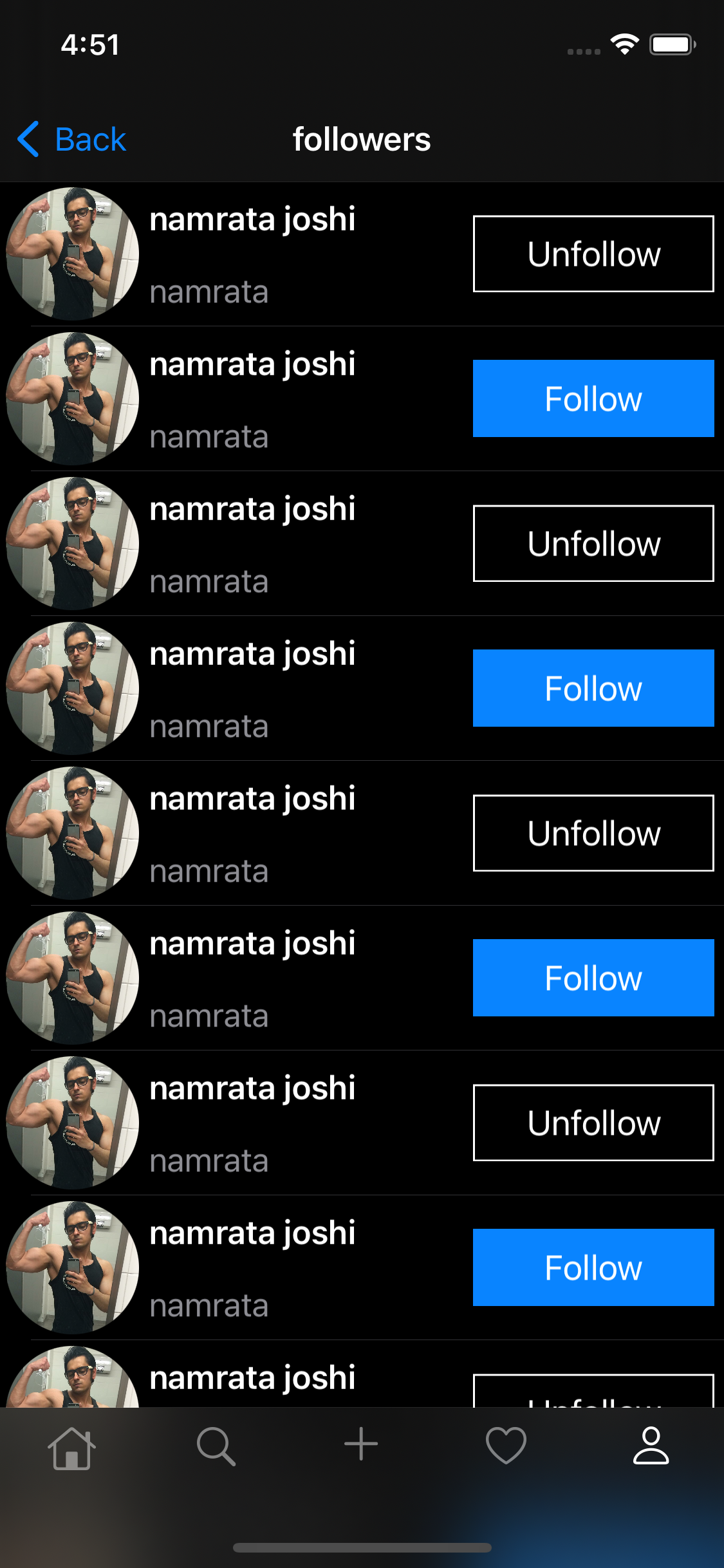Tap the battery icon in status bar
724x1568 pixels.
click(x=671, y=43)
